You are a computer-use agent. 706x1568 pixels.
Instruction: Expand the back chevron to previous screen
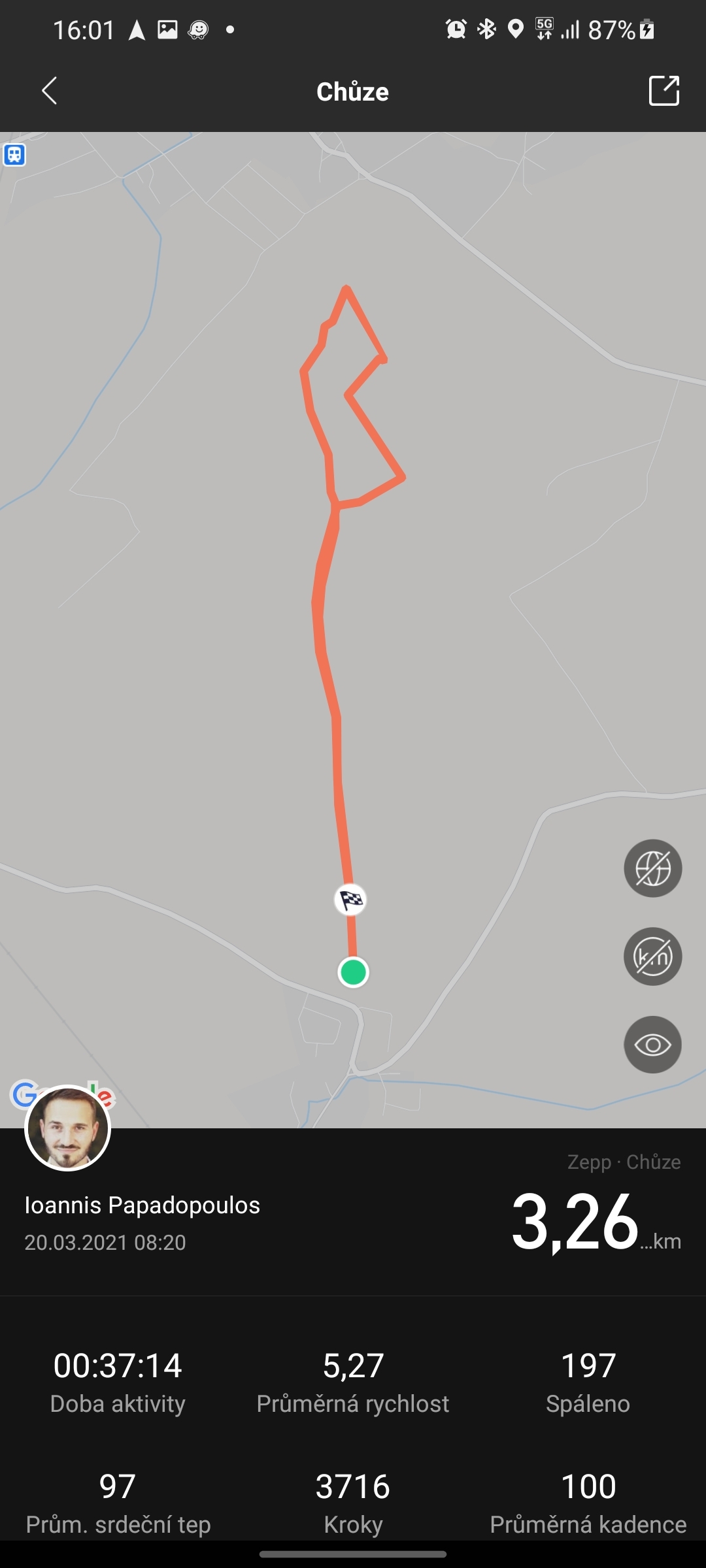click(50, 91)
